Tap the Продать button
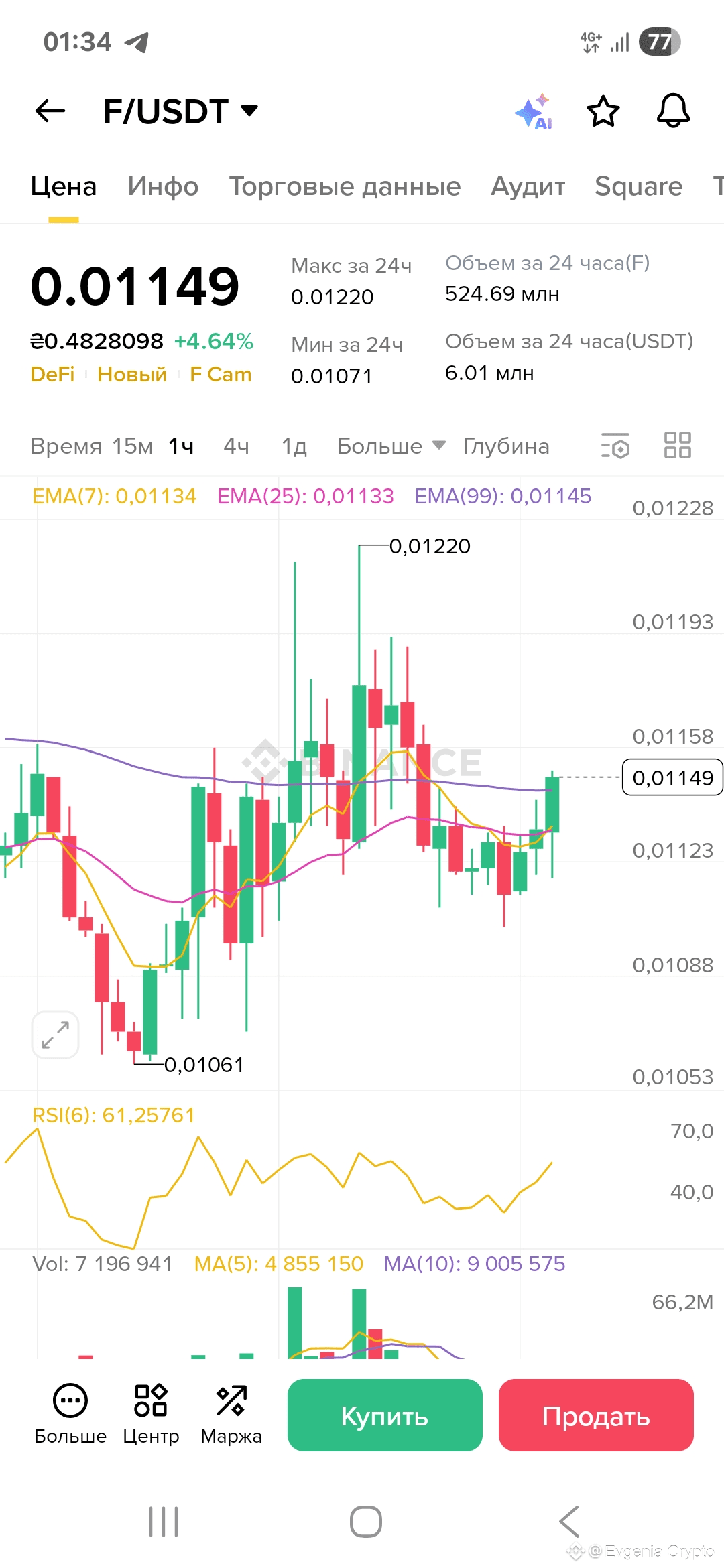Screen dimensions: 724x1568 [x=596, y=1415]
